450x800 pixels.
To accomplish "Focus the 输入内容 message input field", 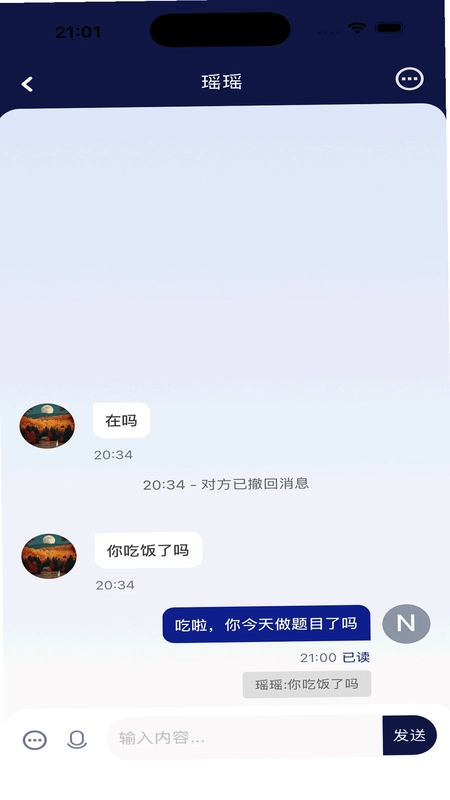I will pos(244,737).
